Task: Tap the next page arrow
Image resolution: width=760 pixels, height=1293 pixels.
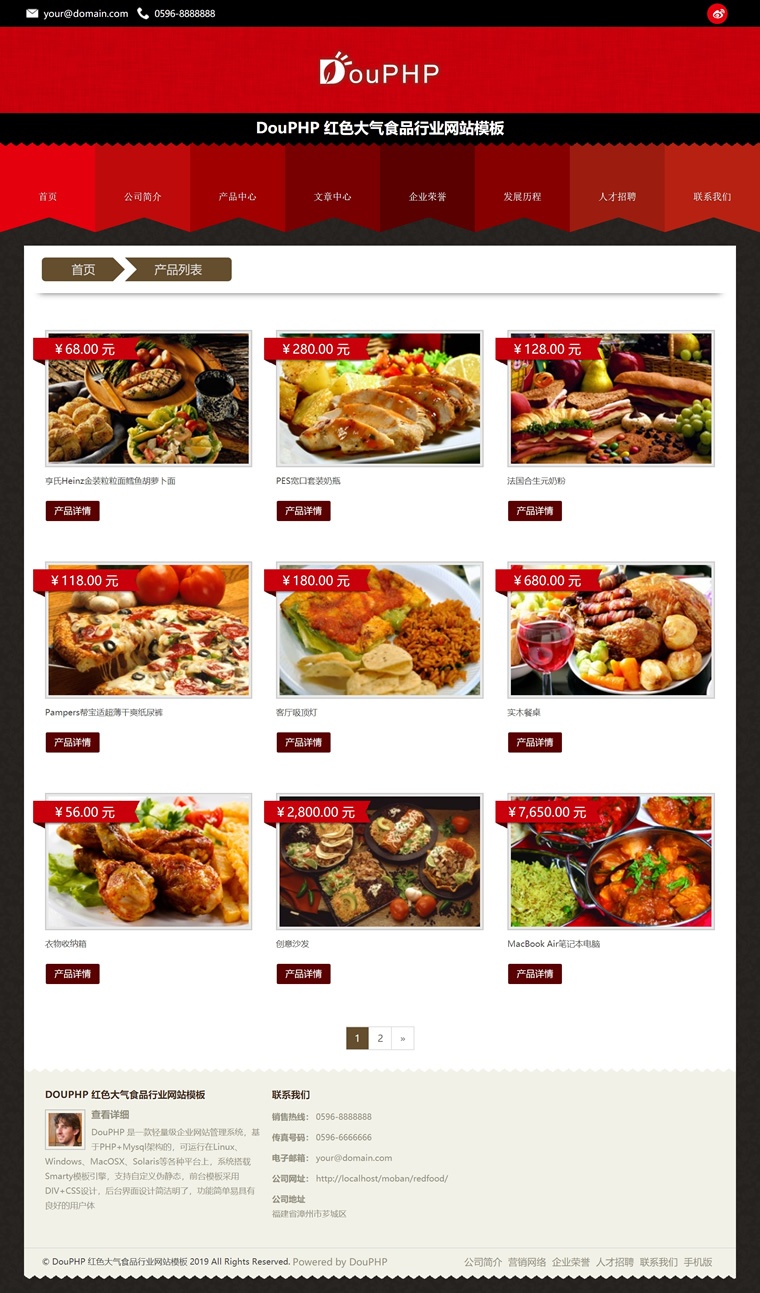Action: coord(403,1038)
